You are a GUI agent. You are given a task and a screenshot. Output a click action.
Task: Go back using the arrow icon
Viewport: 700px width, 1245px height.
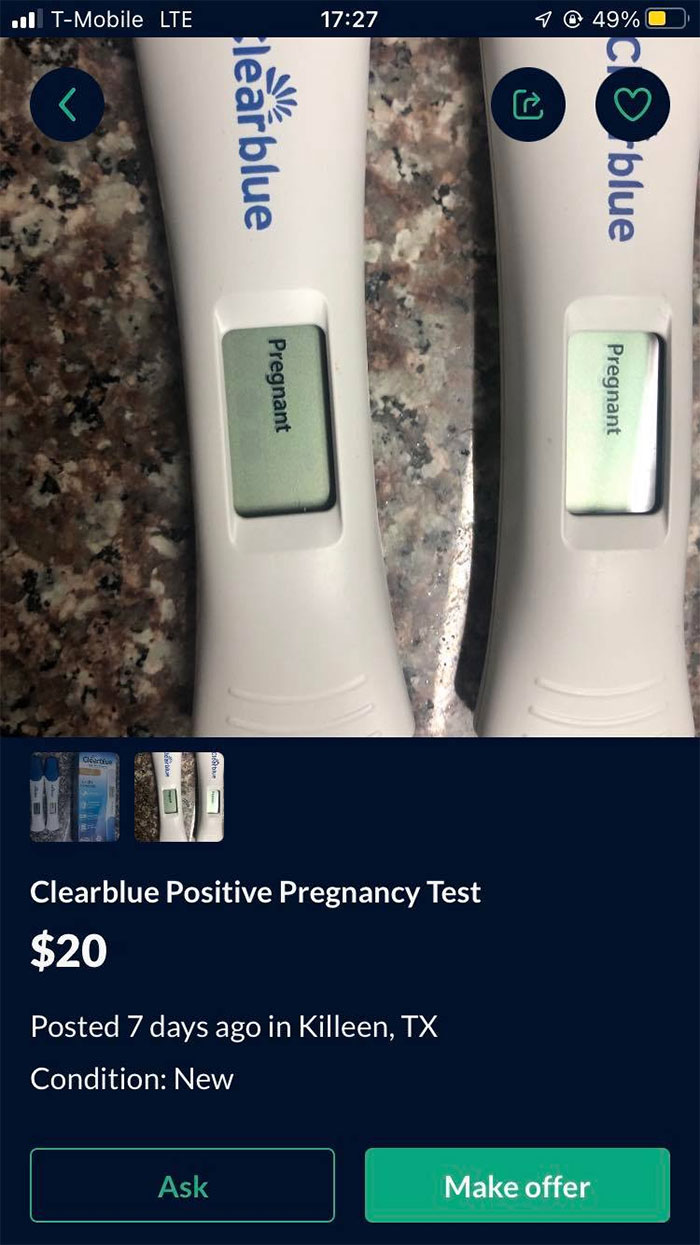[67, 104]
